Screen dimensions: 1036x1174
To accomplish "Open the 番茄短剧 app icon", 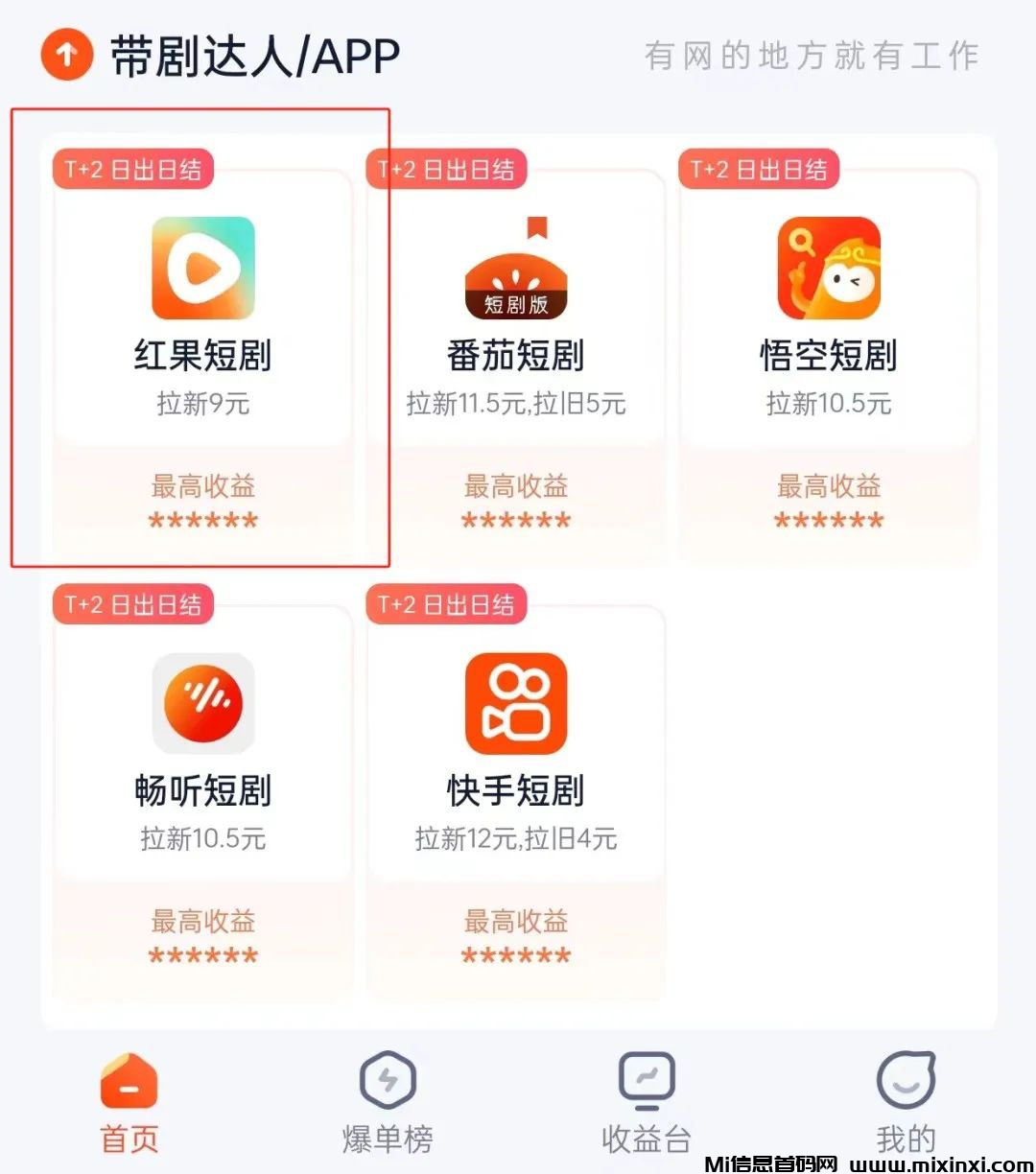I will [516, 273].
